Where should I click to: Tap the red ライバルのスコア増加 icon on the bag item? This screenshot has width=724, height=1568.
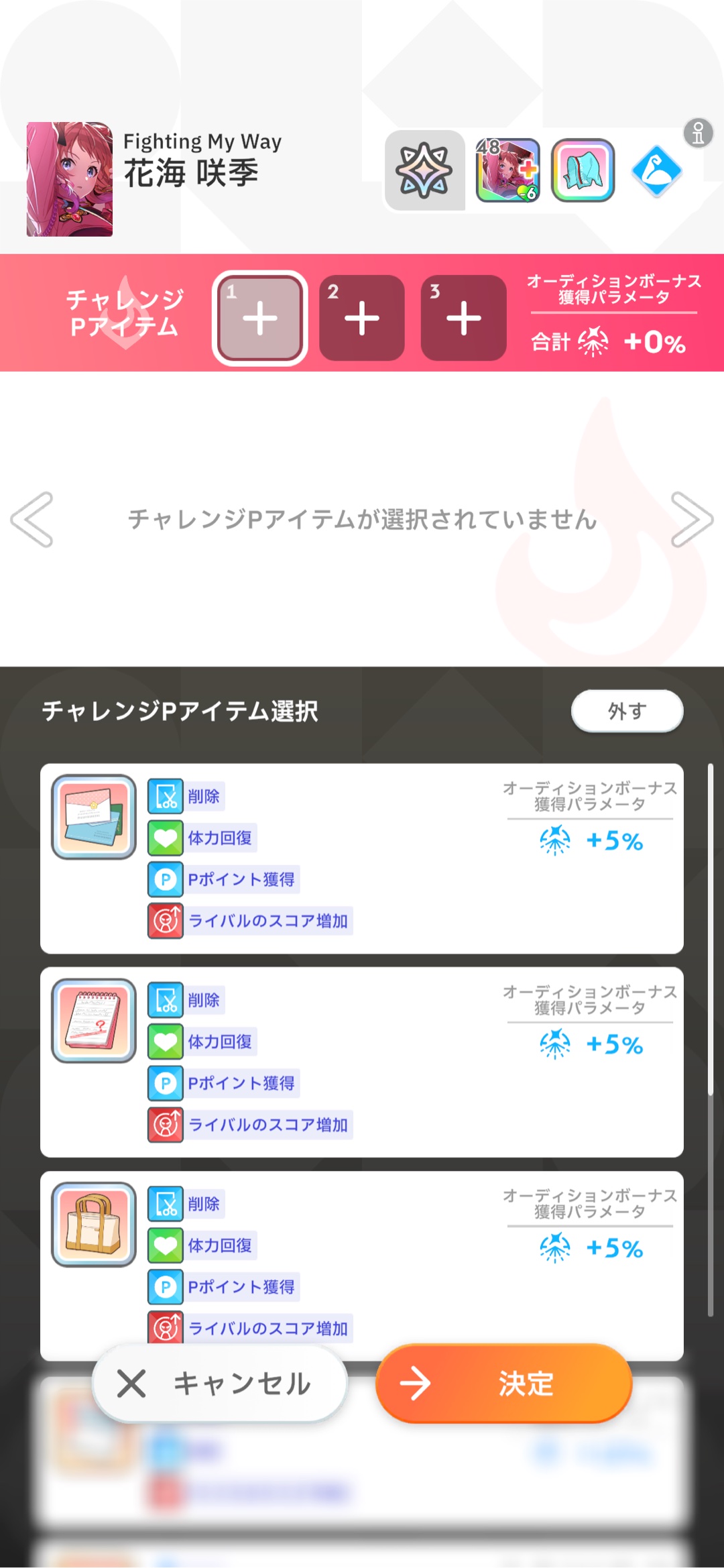(x=164, y=1329)
